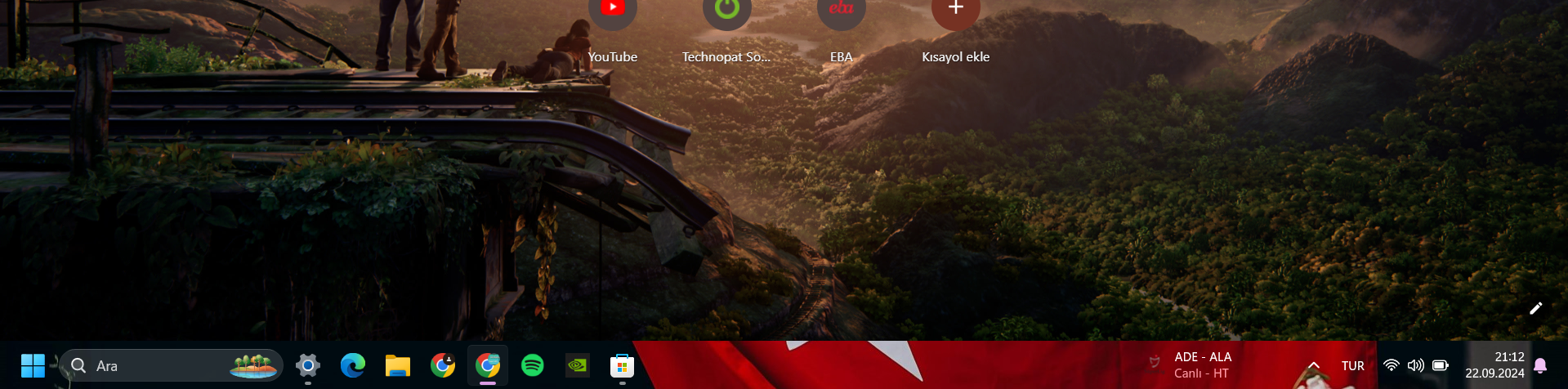Image resolution: width=1568 pixels, height=389 pixels.
Task: Expand the hidden system tray icons
Action: pyautogui.click(x=1313, y=365)
